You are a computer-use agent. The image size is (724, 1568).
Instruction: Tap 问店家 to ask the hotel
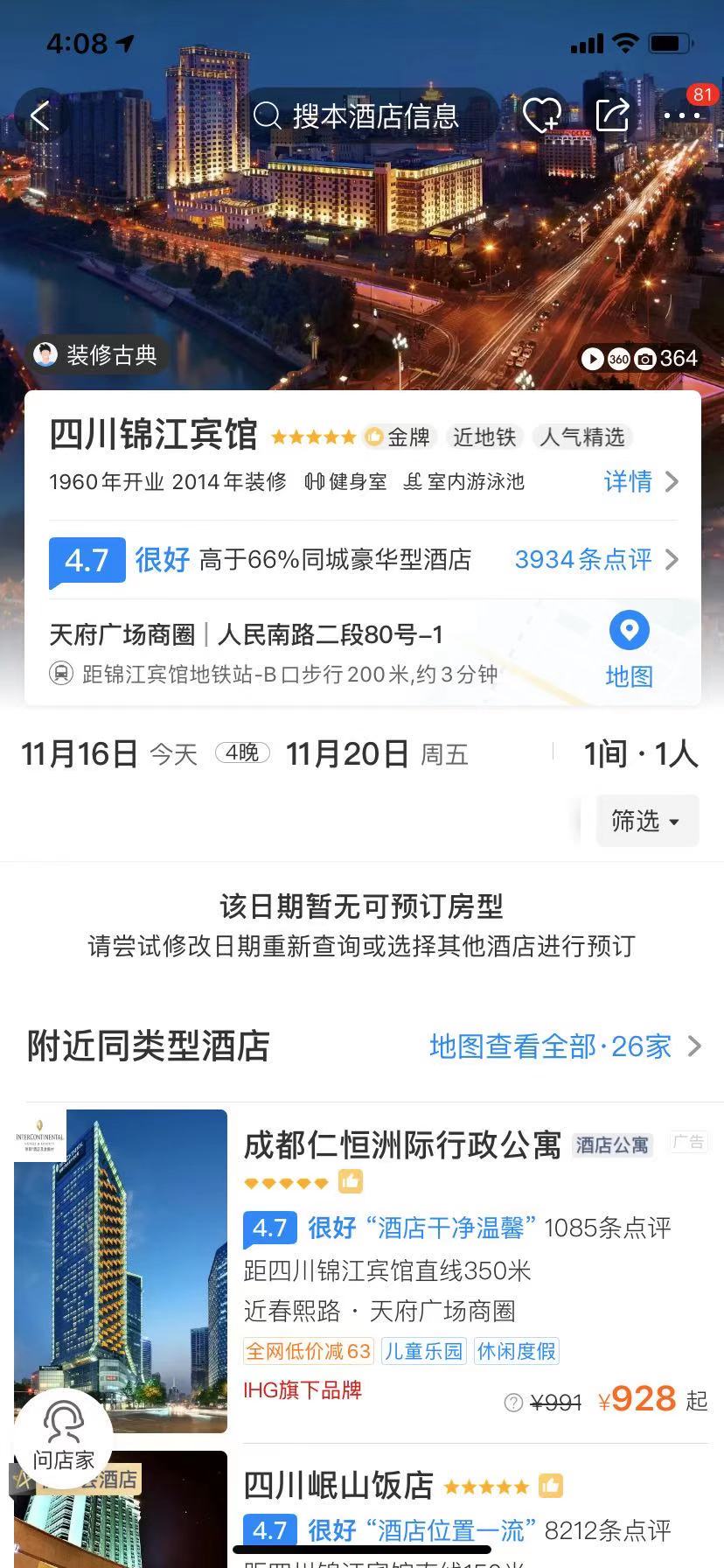pyautogui.click(x=63, y=1436)
